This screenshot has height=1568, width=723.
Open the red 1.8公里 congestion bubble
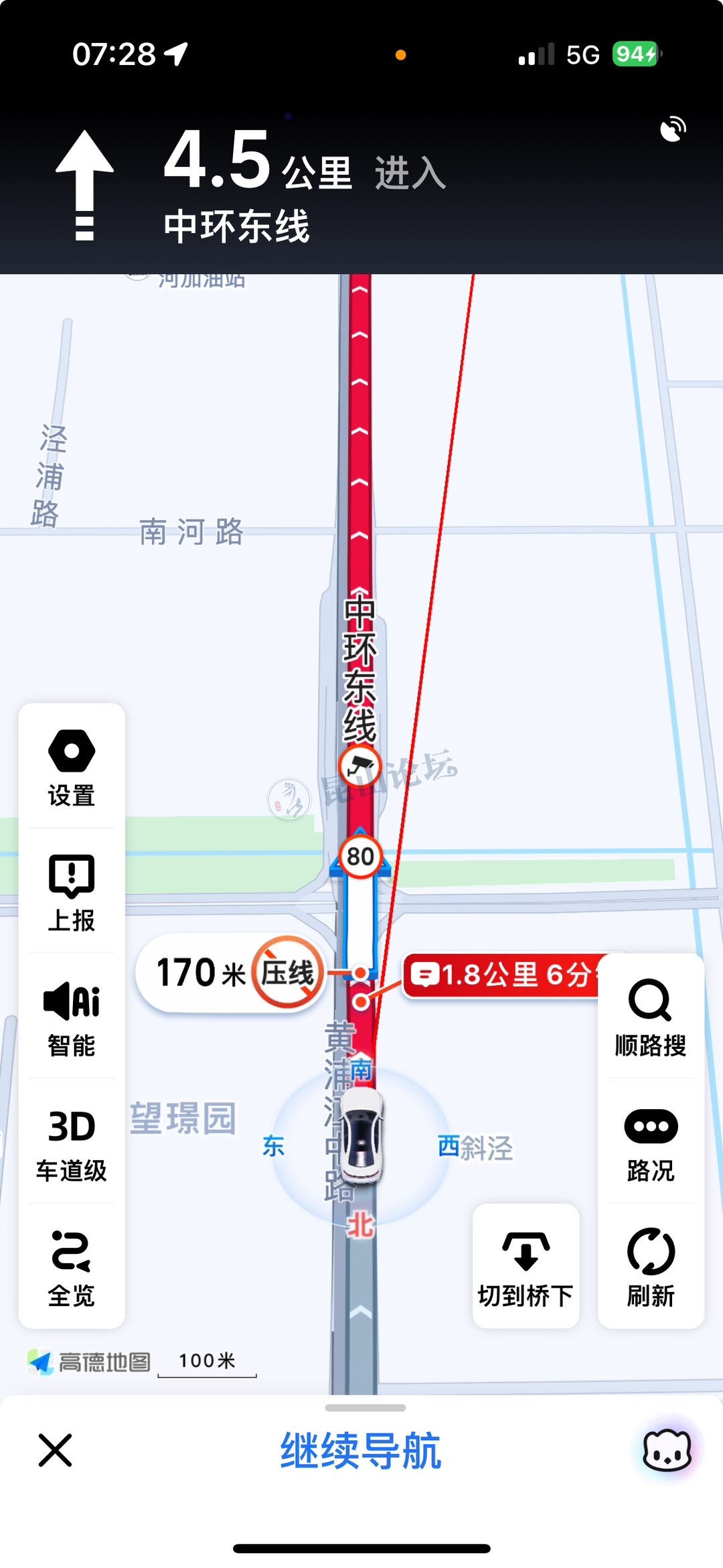pos(502,975)
